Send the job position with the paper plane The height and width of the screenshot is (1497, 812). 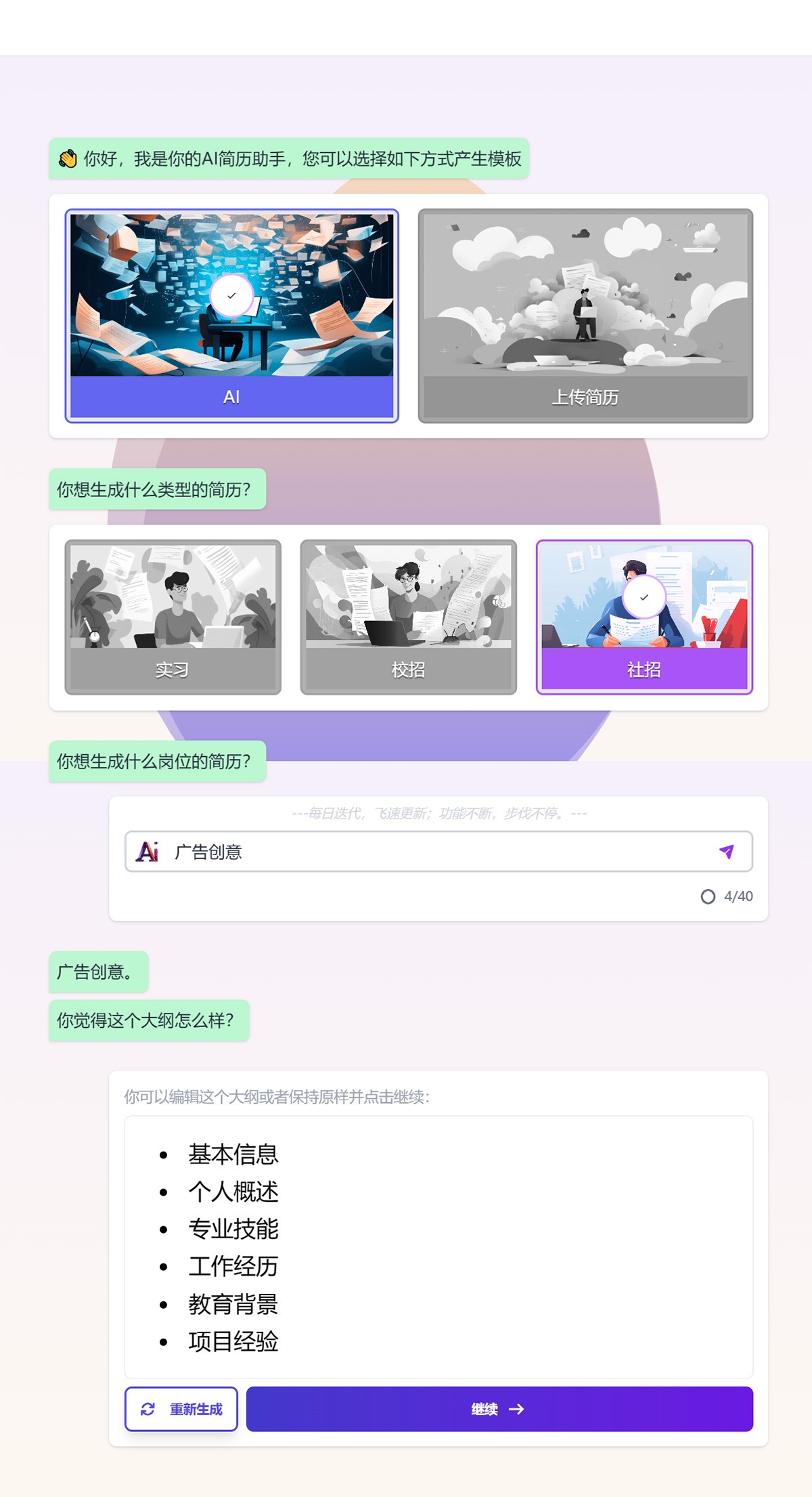pos(727,852)
